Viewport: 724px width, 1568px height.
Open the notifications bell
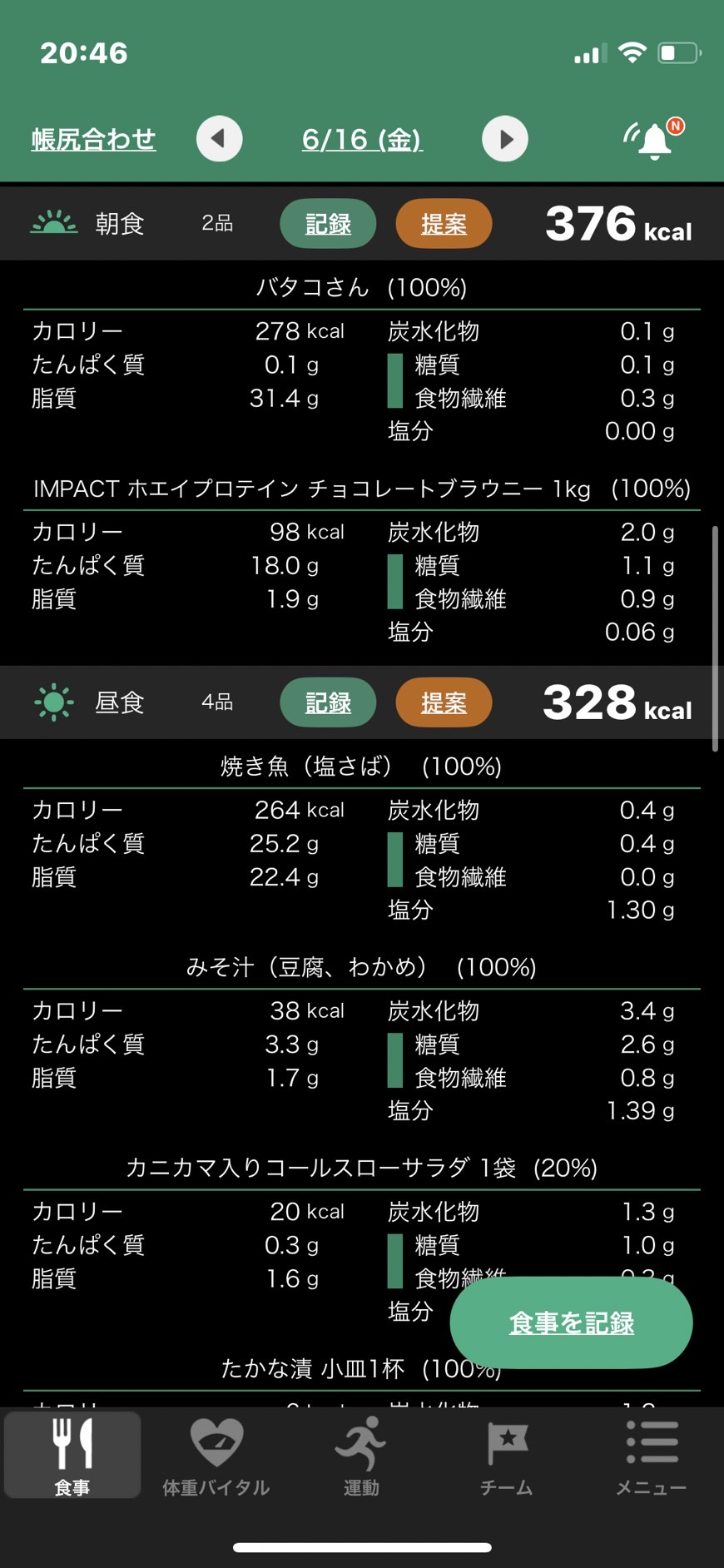pyautogui.click(x=654, y=139)
